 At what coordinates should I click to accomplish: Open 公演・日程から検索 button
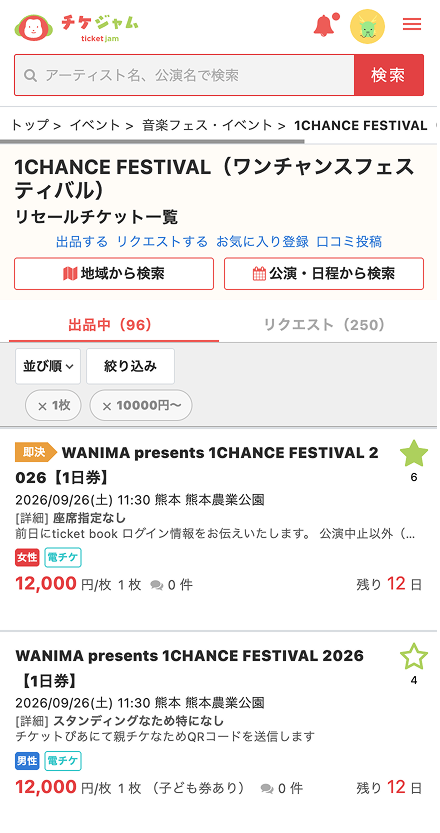pos(324,274)
